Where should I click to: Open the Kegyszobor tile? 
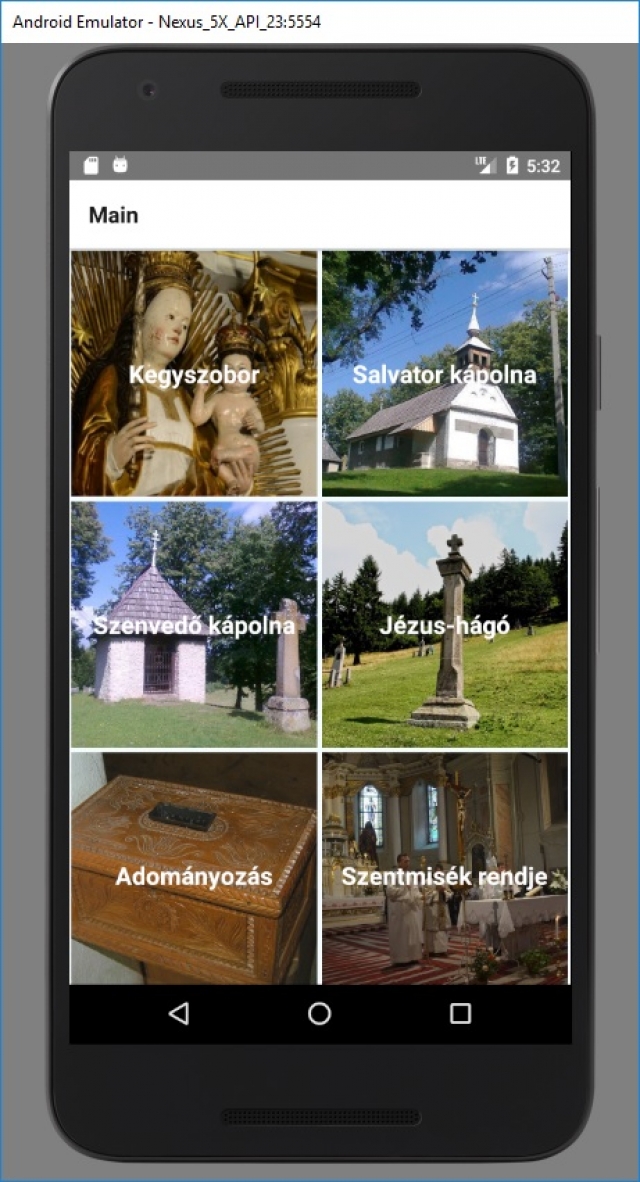pyautogui.click(x=194, y=374)
